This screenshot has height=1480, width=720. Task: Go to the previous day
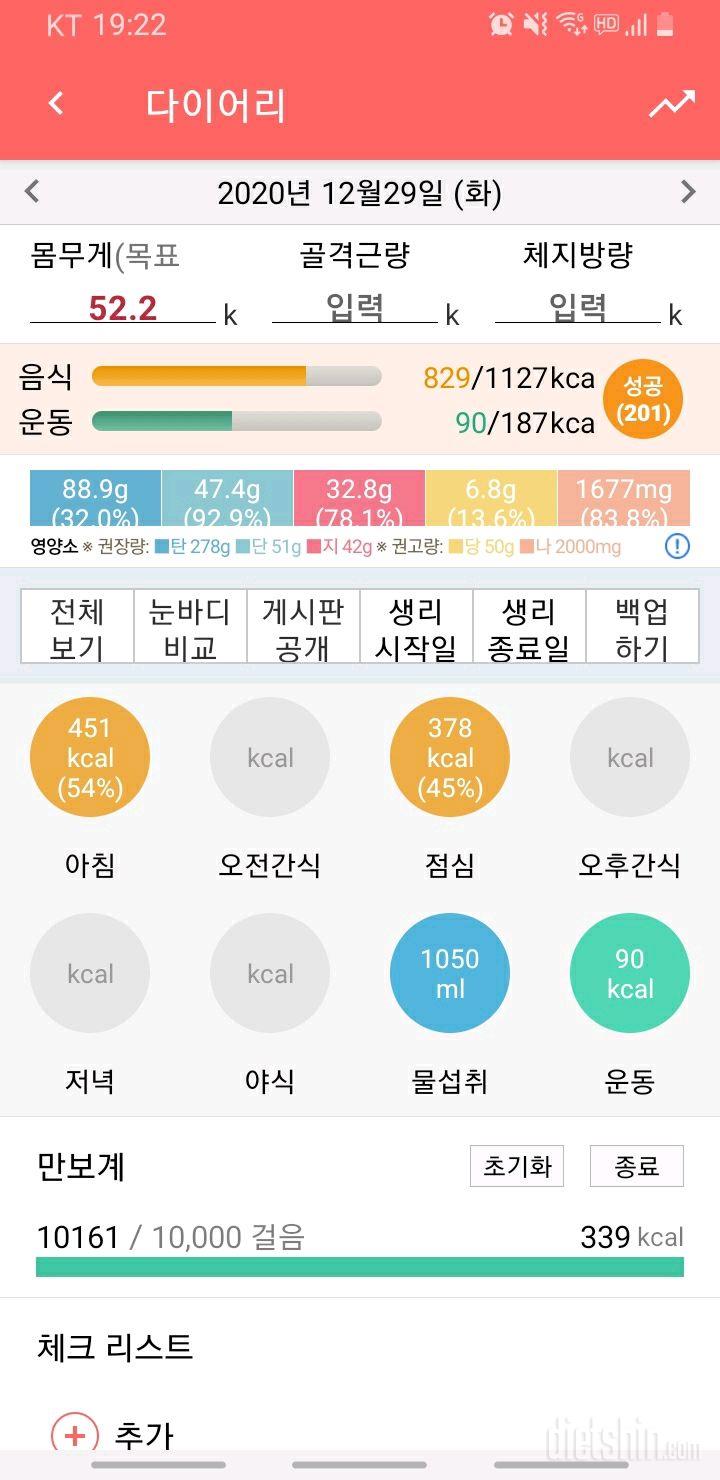point(32,192)
